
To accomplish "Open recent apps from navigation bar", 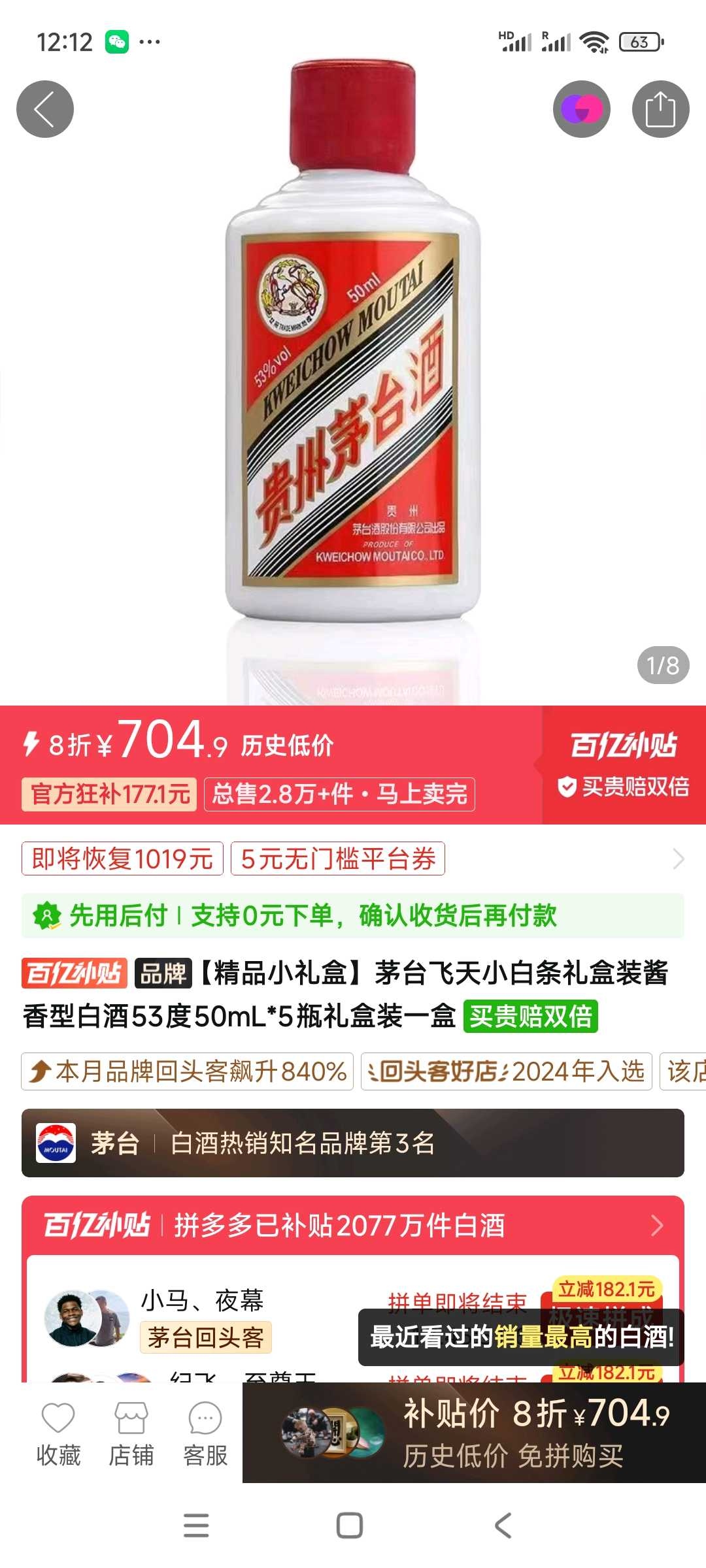I will click(x=196, y=1526).
